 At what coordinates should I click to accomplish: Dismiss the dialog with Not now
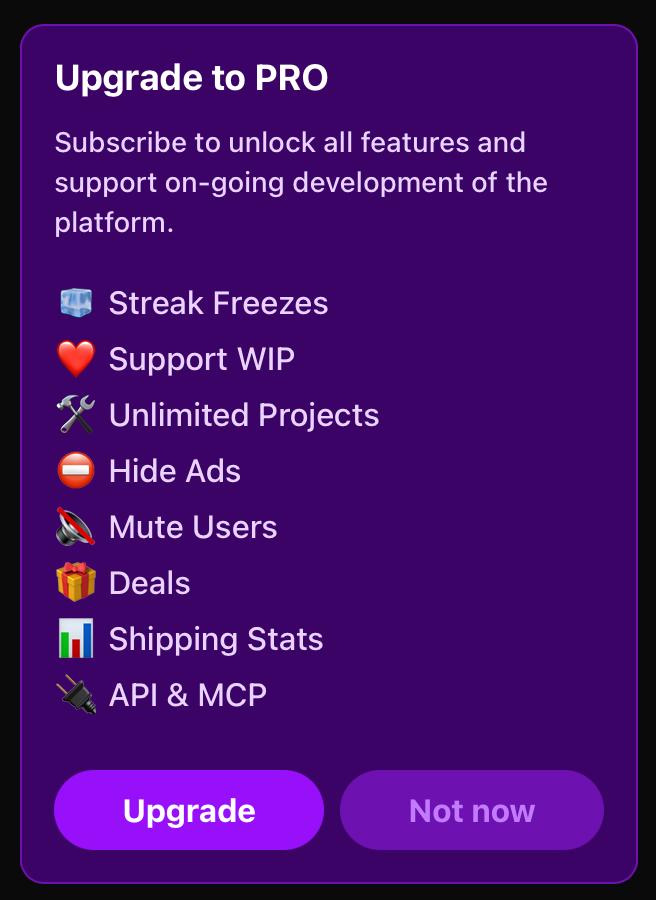coord(472,810)
